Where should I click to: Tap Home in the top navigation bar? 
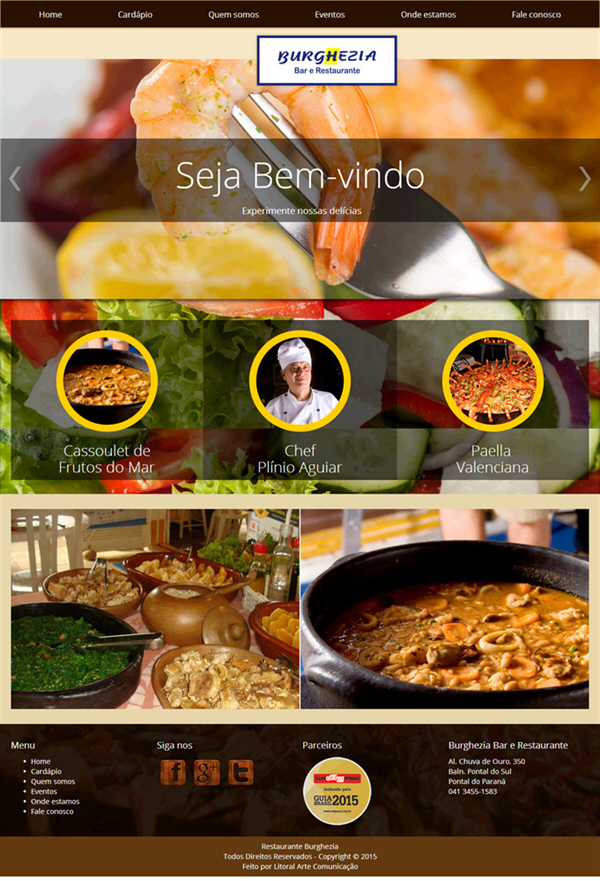pos(50,15)
